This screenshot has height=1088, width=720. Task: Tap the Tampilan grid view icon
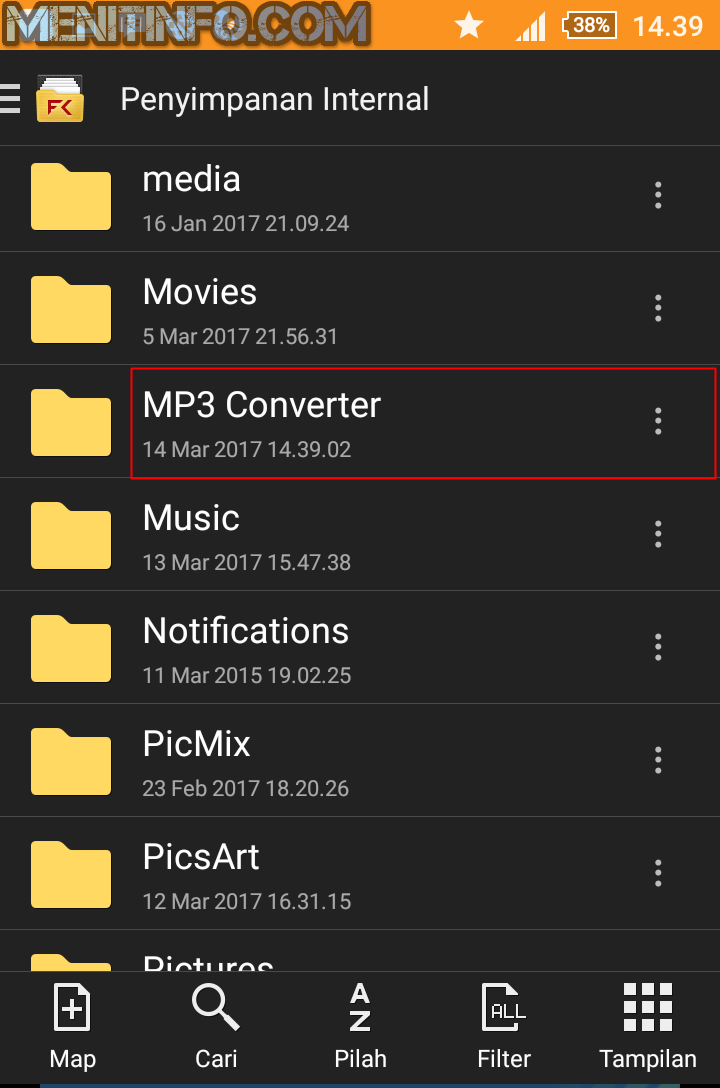pos(648,1007)
